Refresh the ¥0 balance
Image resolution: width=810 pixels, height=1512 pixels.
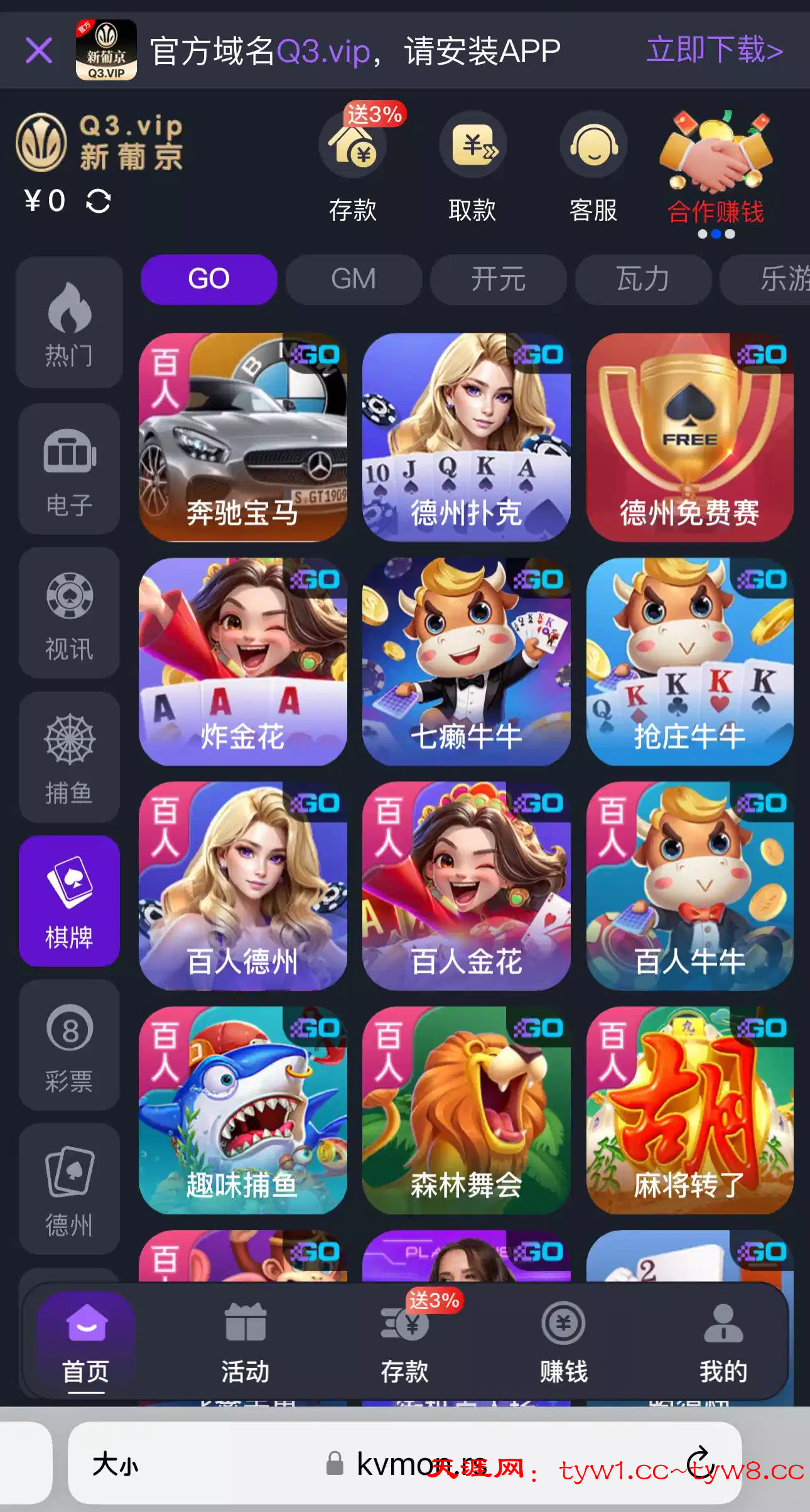pyautogui.click(x=99, y=202)
